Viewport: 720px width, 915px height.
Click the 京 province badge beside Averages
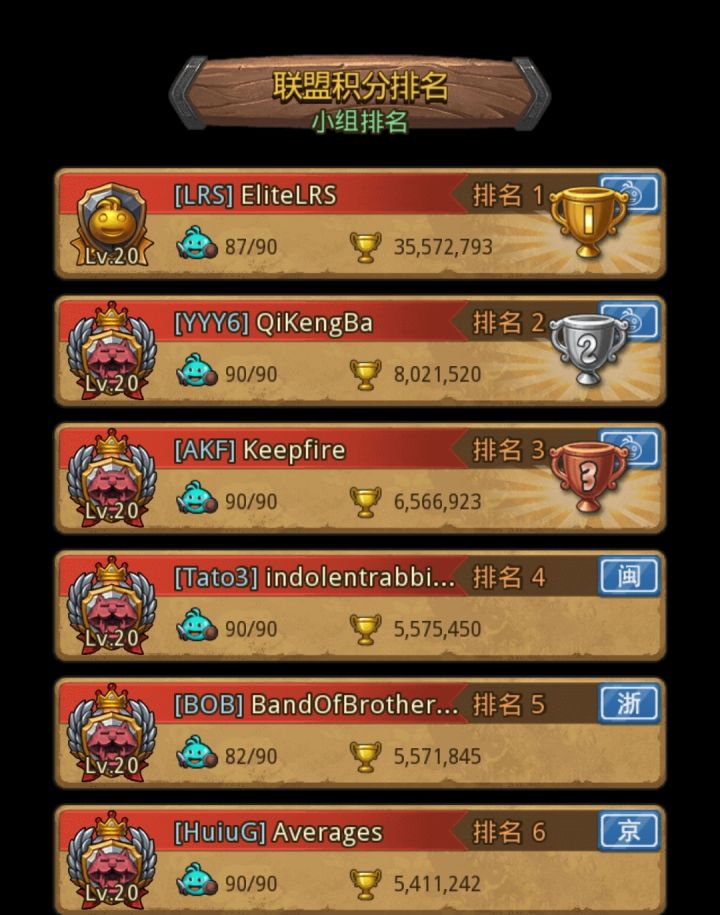click(628, 831)
